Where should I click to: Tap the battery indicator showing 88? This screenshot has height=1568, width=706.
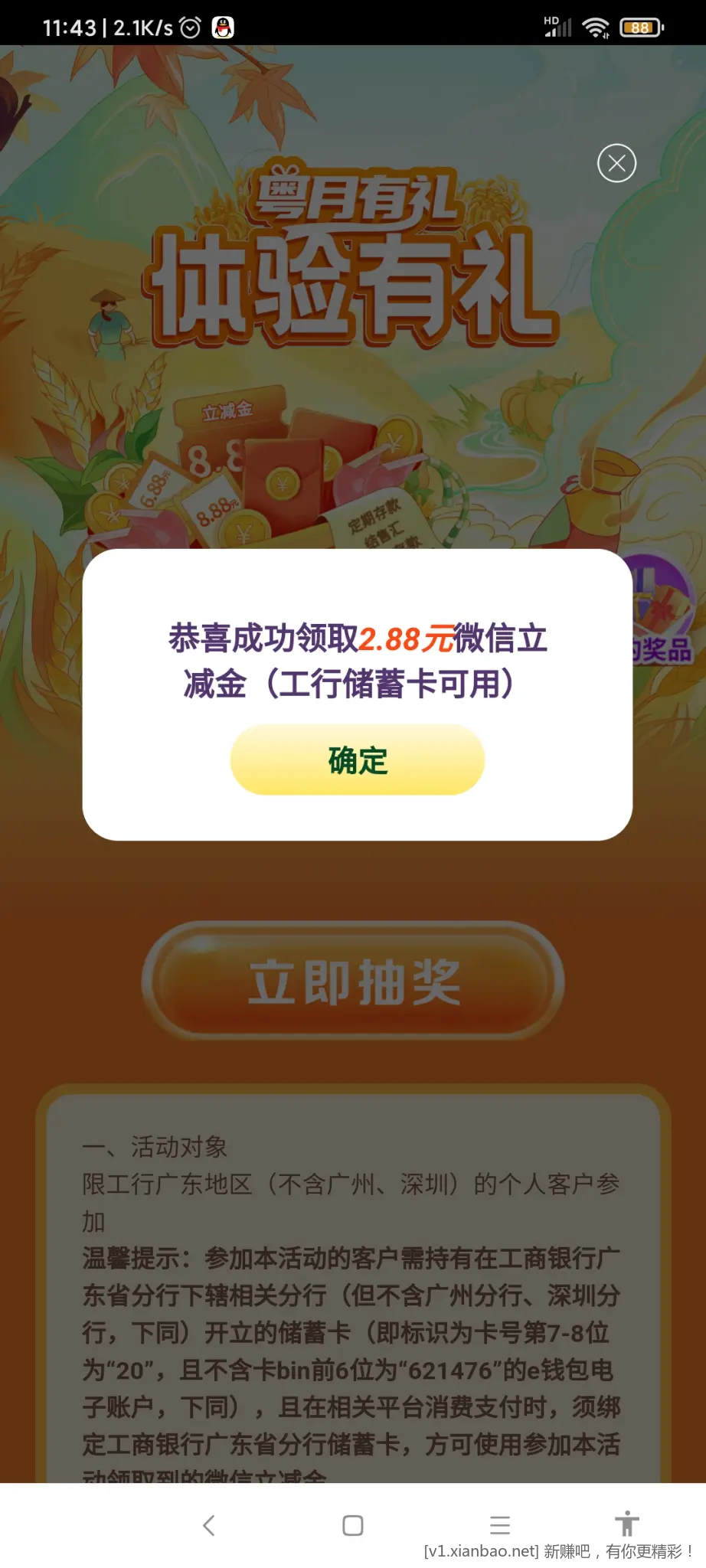[x=642, y=27]
